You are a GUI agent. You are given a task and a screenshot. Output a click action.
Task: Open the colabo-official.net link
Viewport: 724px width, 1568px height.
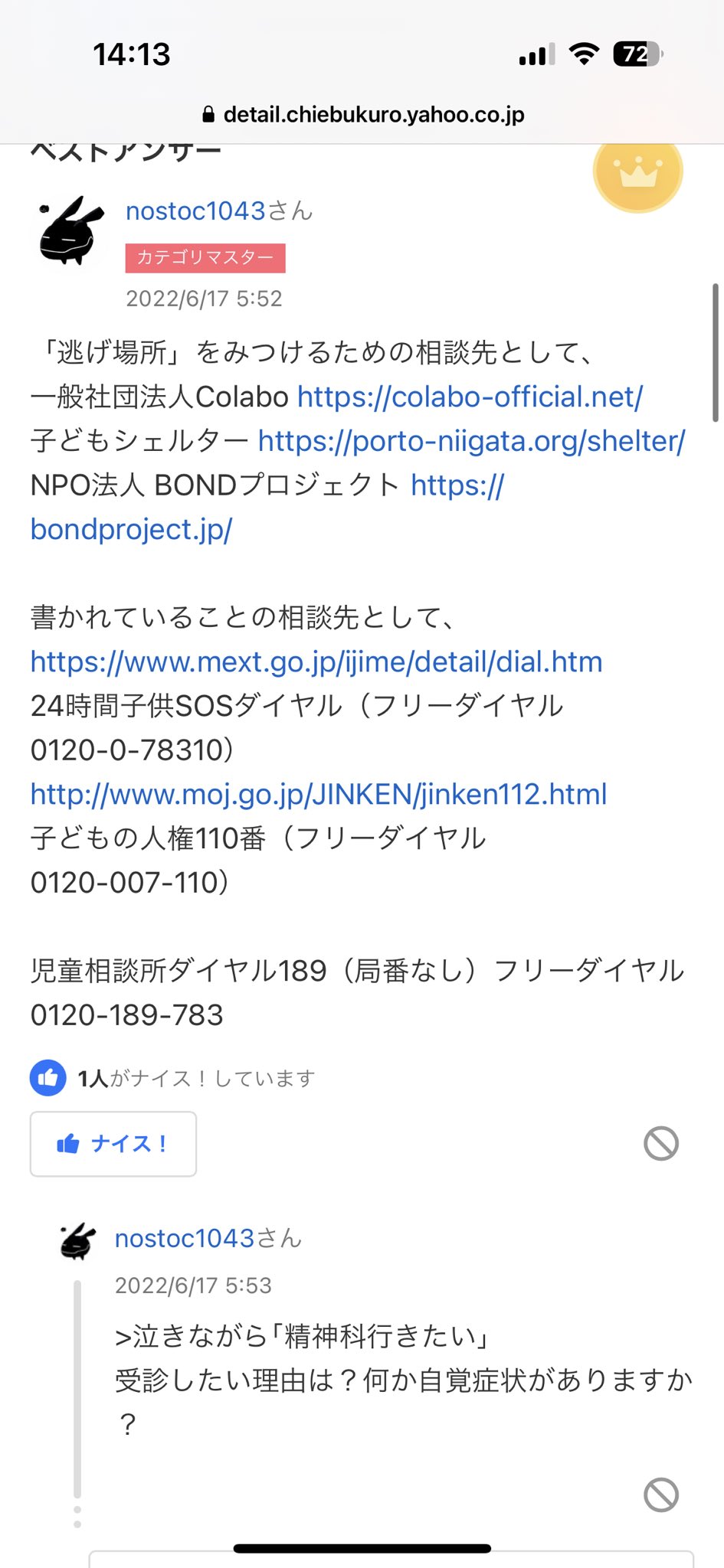click(x=470, y=397)
